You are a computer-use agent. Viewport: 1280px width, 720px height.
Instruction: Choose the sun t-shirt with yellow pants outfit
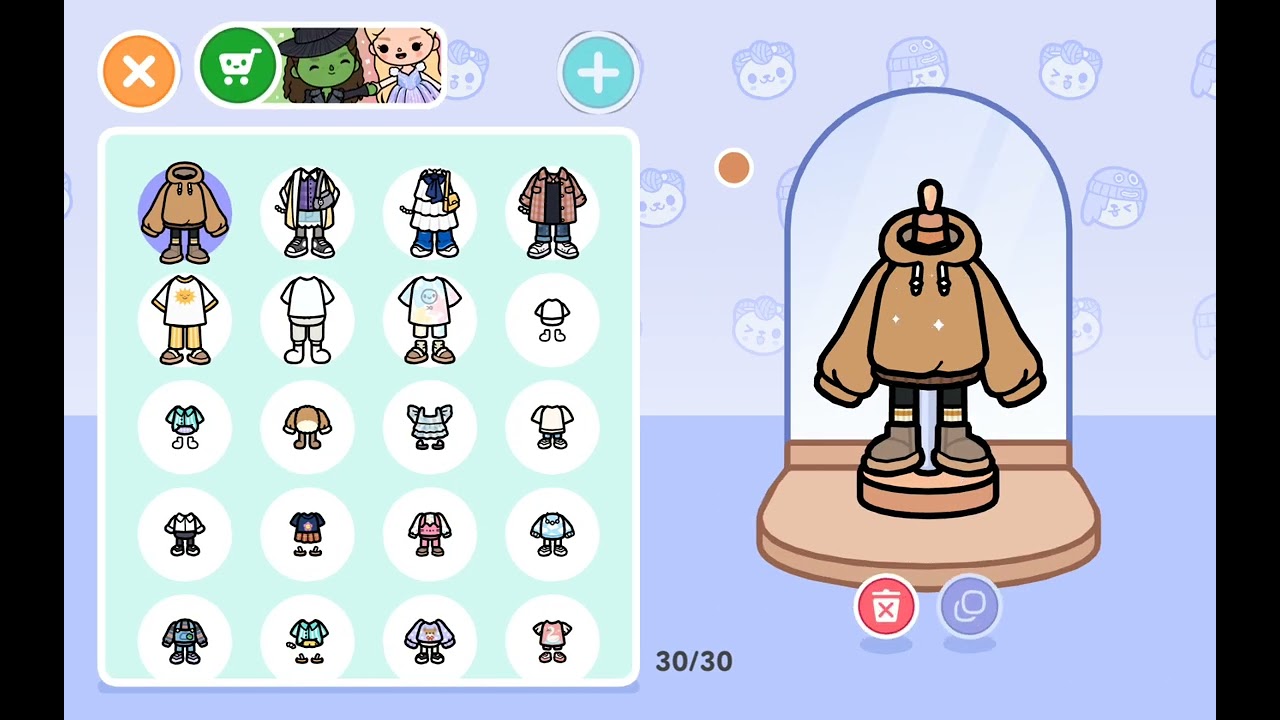[185, 320]
